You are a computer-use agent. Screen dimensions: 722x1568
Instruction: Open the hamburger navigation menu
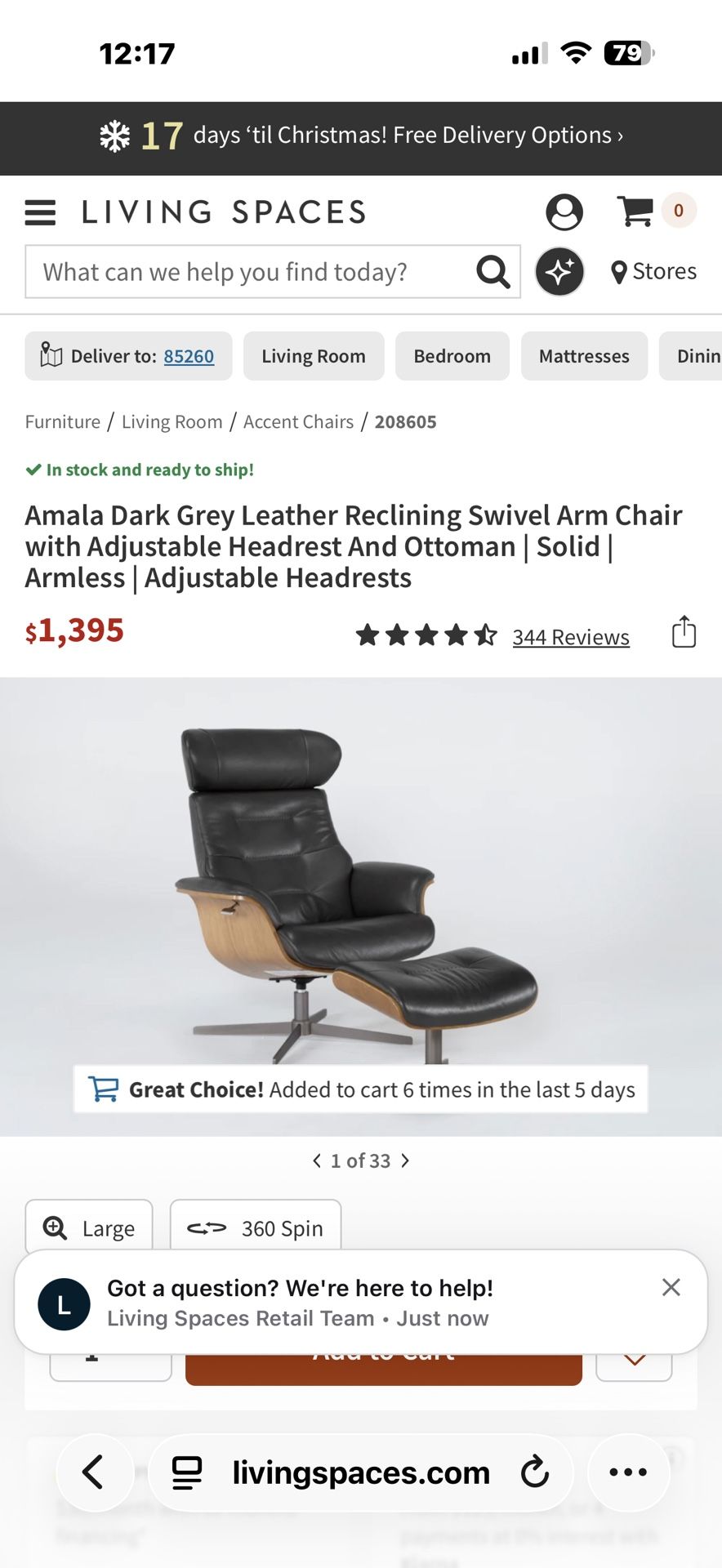pyautogui.click(x=39, y=212)
